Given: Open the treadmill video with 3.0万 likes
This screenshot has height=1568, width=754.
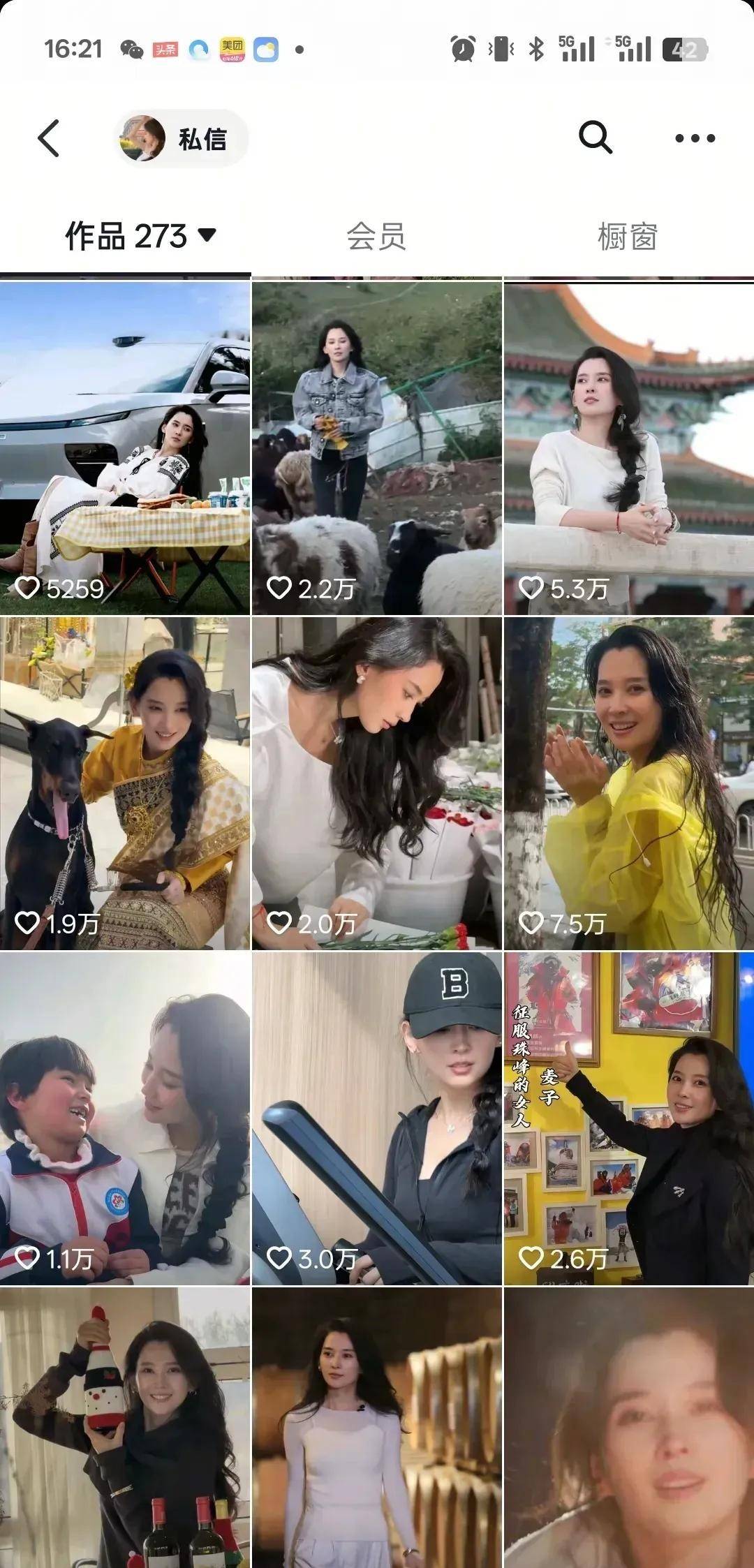Looking at the screenshot, I should [x=376, y=1117].
